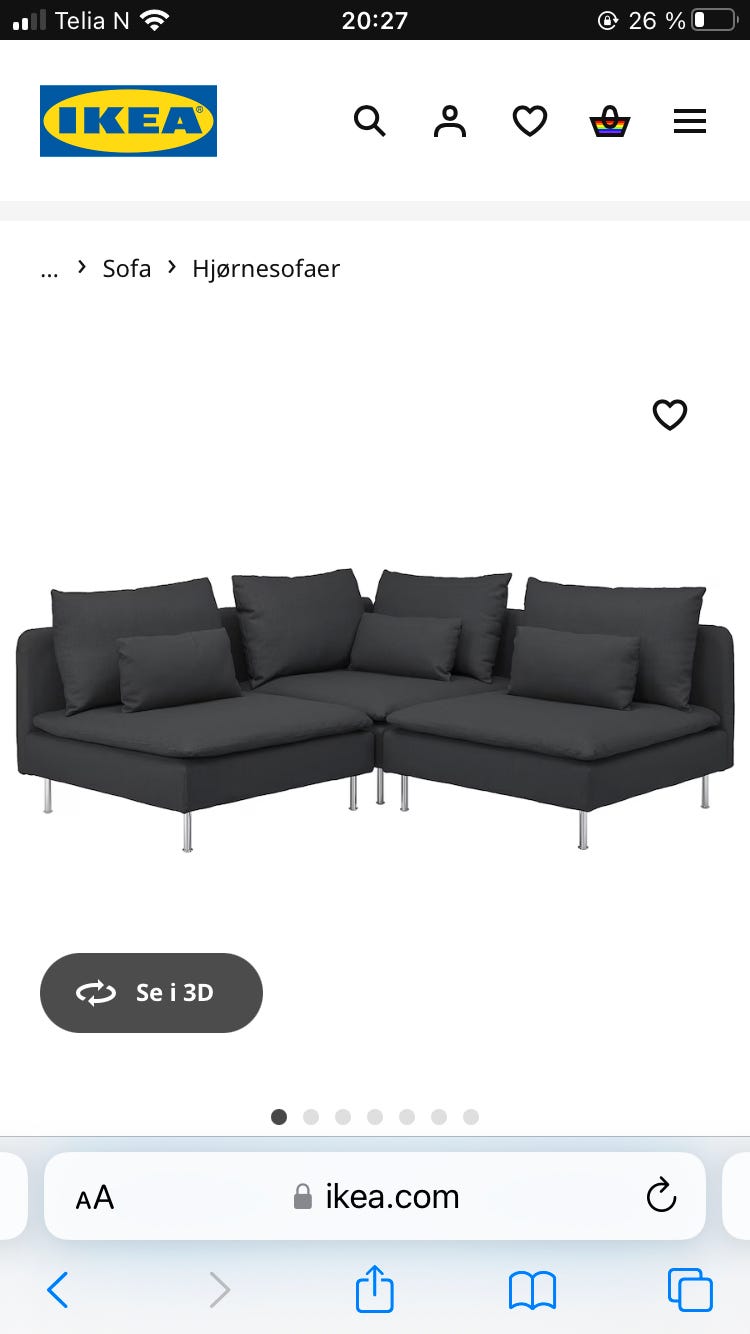
Task: Open the favorites heart in header
Action: coord(530,122)
